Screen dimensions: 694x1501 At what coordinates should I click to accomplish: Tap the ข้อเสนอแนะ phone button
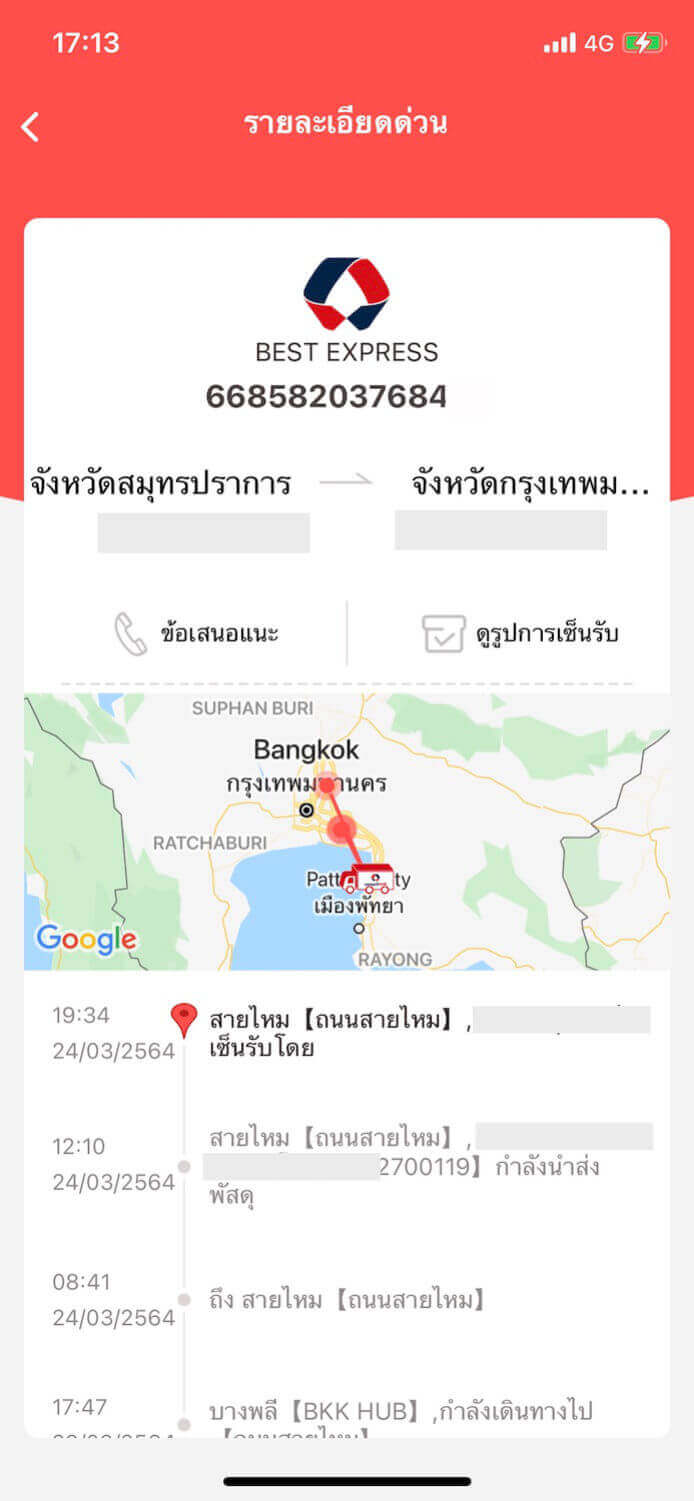coord(196,634)
